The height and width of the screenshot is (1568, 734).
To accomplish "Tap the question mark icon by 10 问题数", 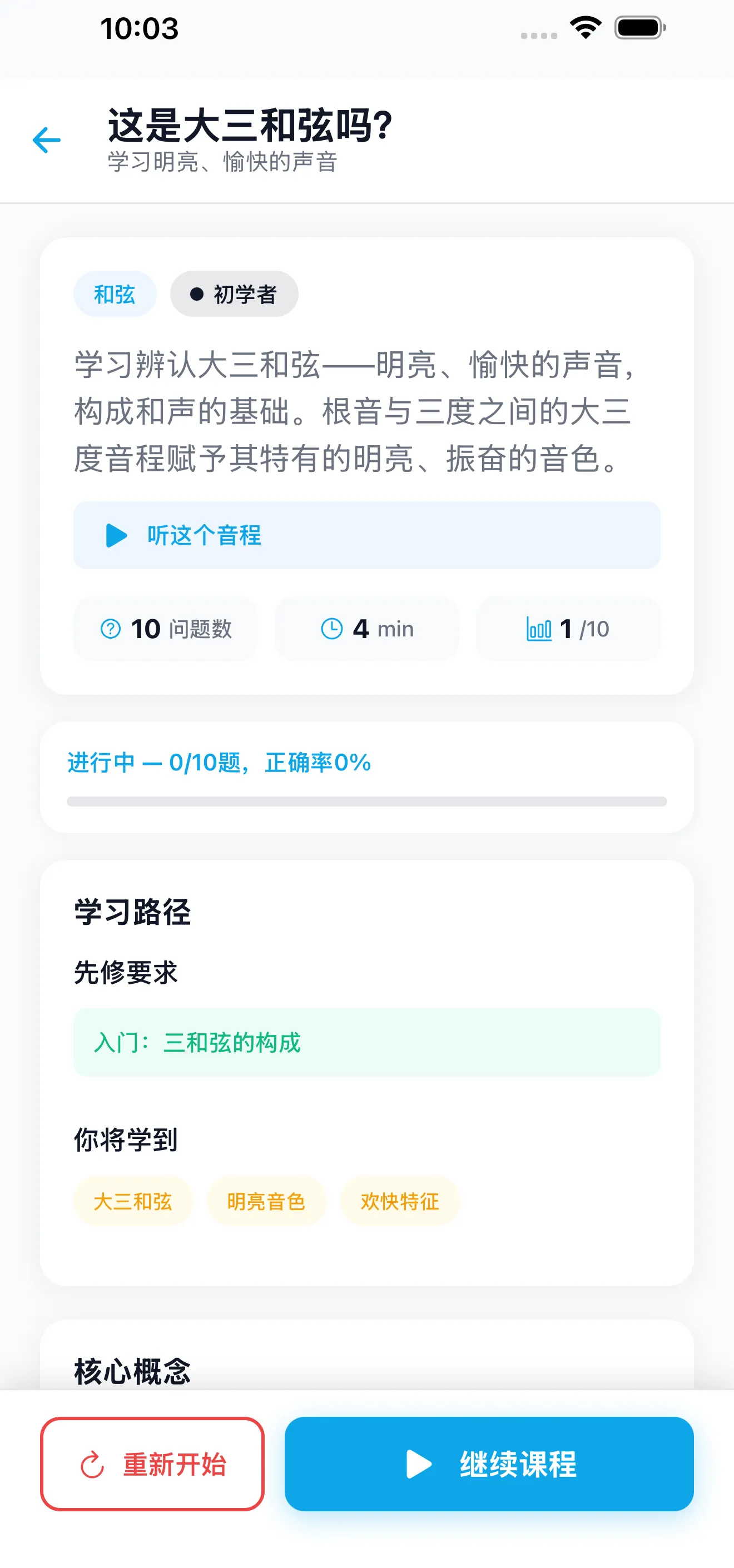I will (x=110, y=629).
